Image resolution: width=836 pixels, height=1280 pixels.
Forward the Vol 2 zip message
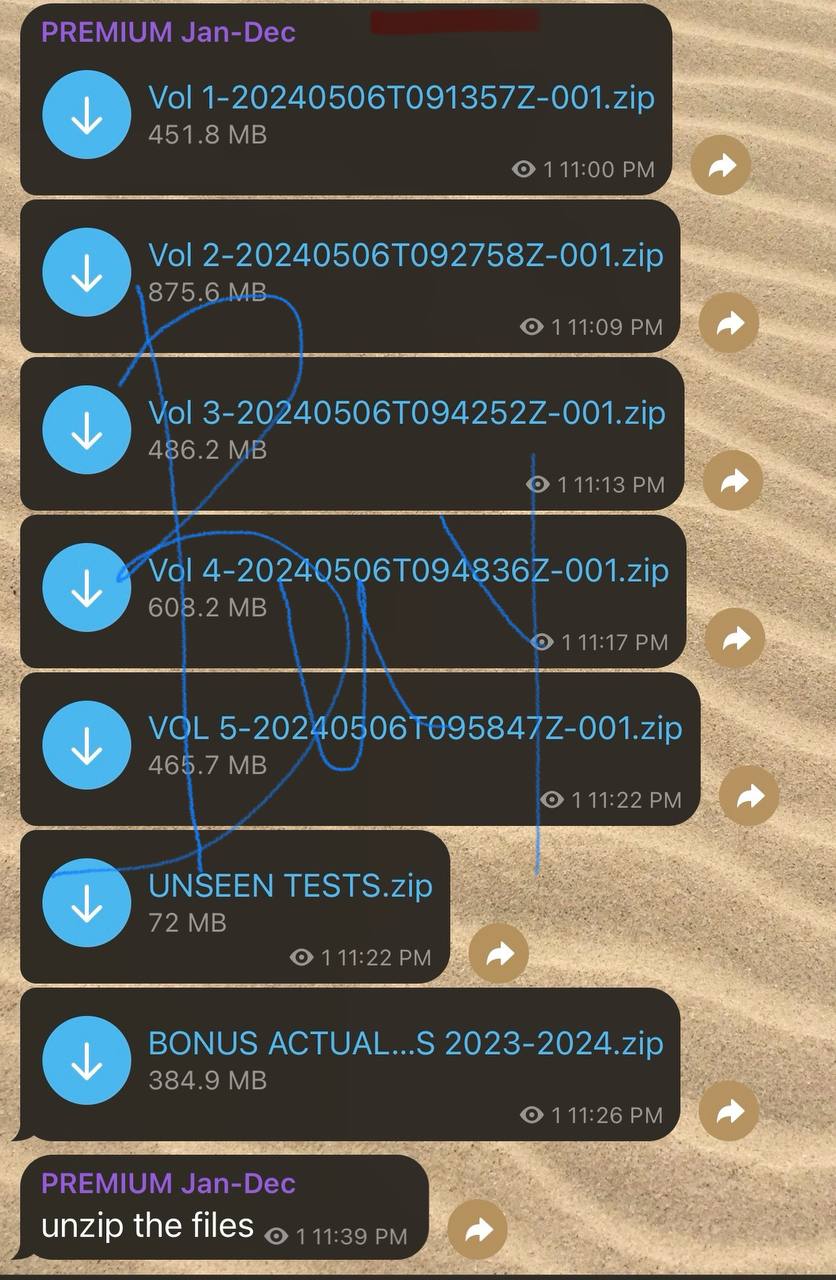tap(730, 324)
